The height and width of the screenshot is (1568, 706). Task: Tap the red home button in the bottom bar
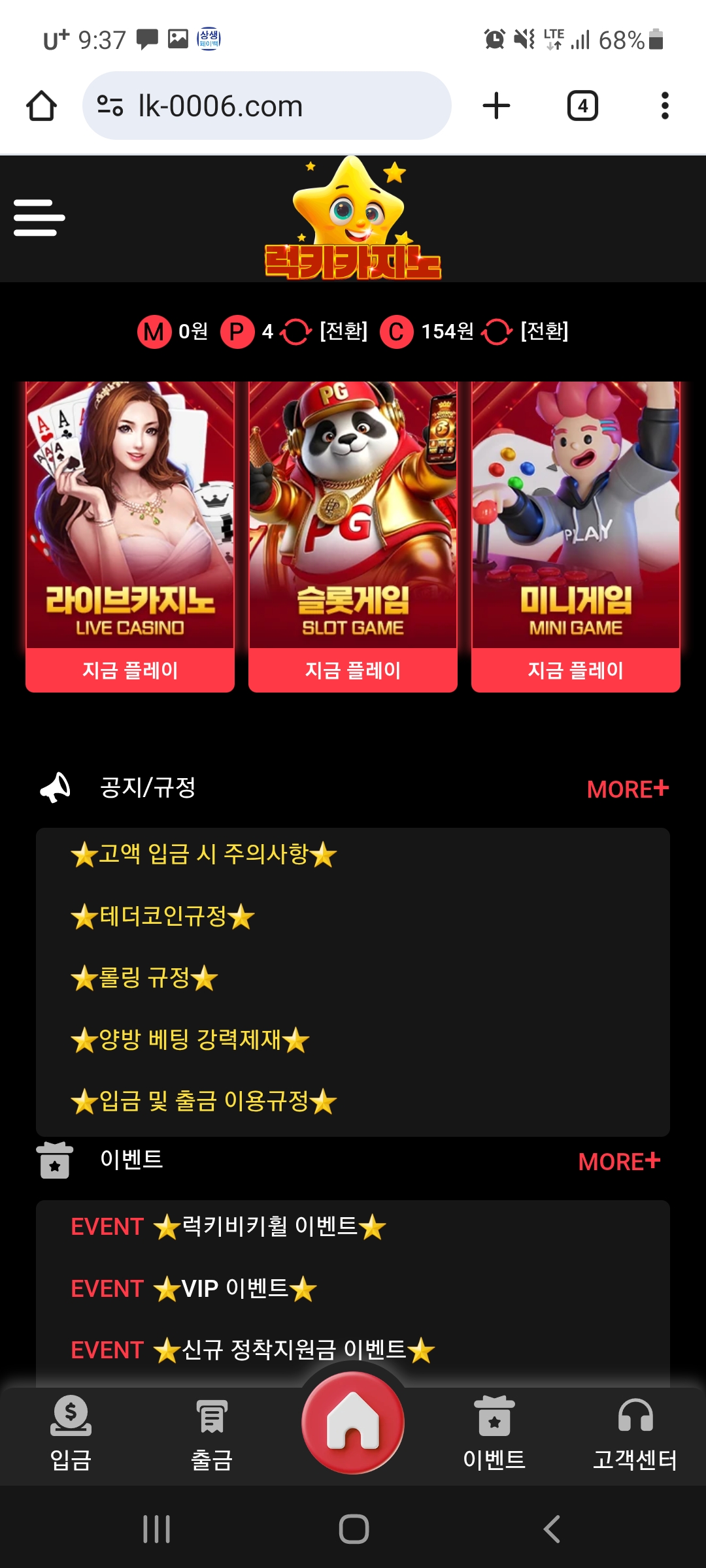[x=353, y=1423]
